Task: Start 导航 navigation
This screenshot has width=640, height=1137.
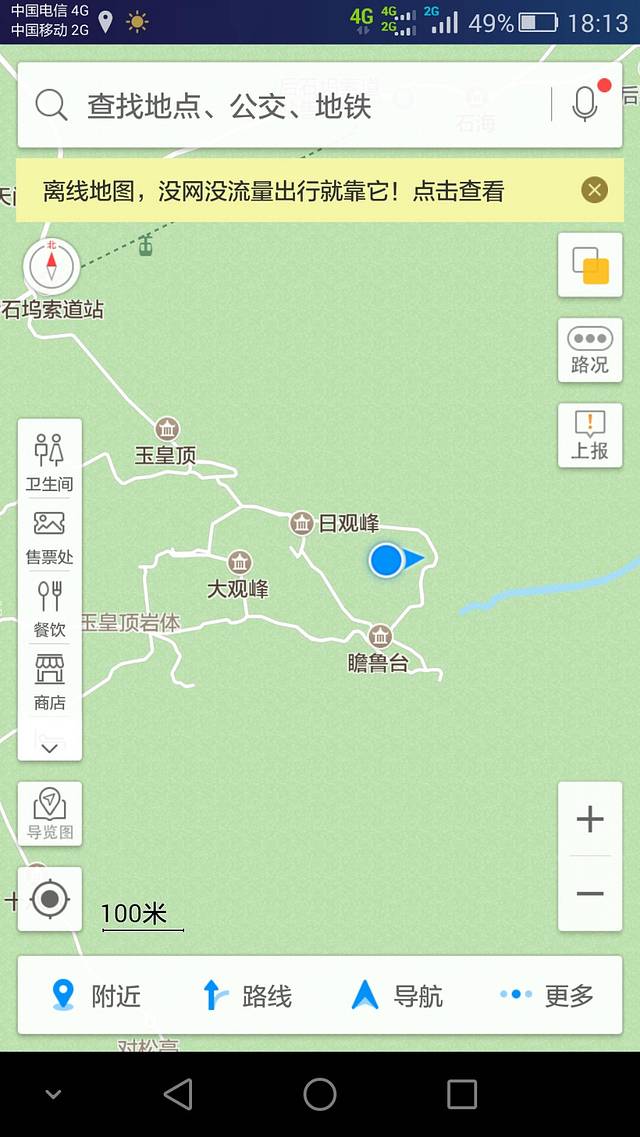Action: [x=396, y=996]
